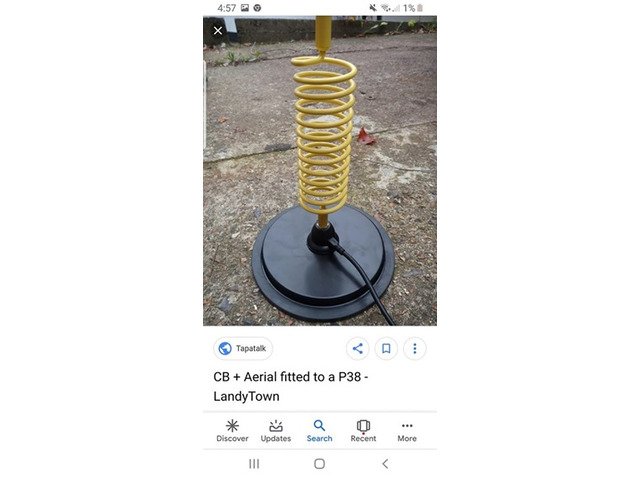Share this image
Viewport: 640px width, 480px height.
pos(357,349)
